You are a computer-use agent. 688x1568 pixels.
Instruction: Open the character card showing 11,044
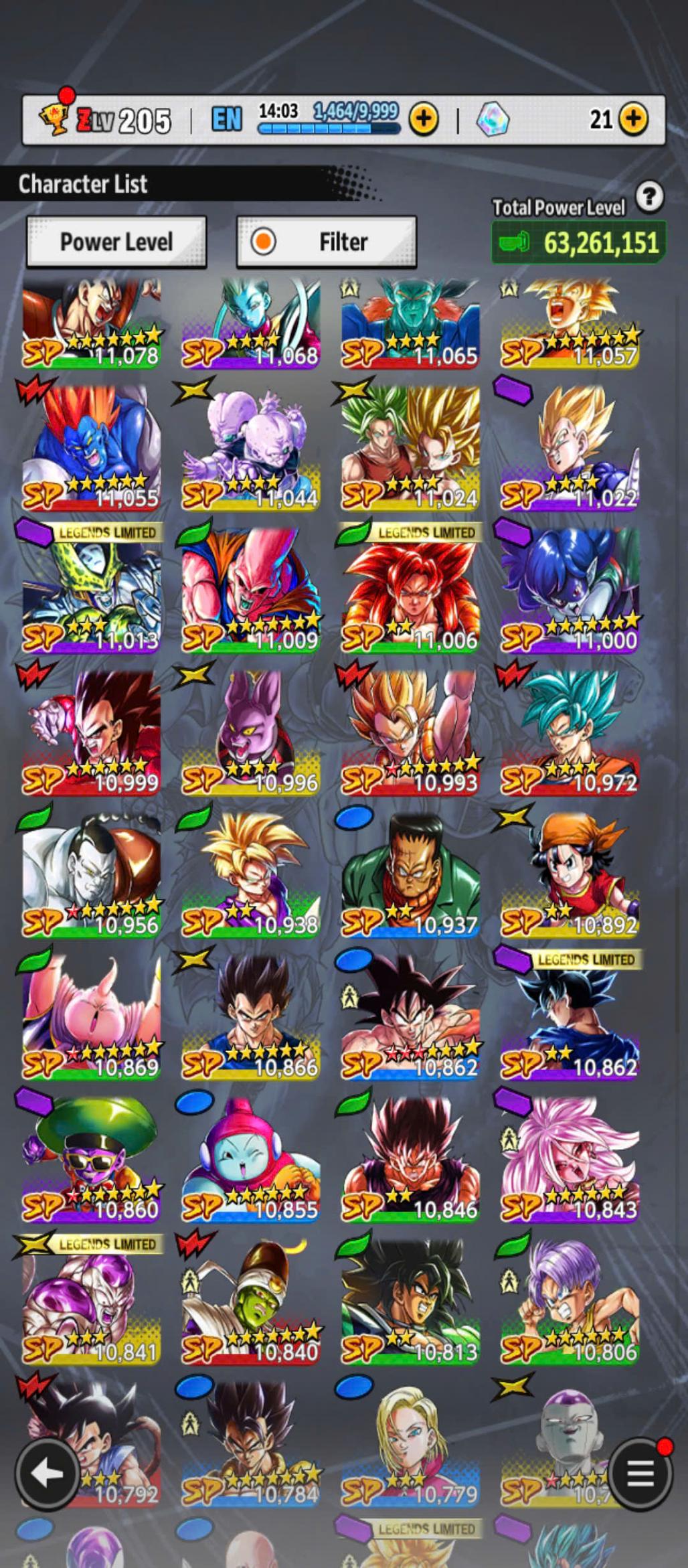(250, 449)
